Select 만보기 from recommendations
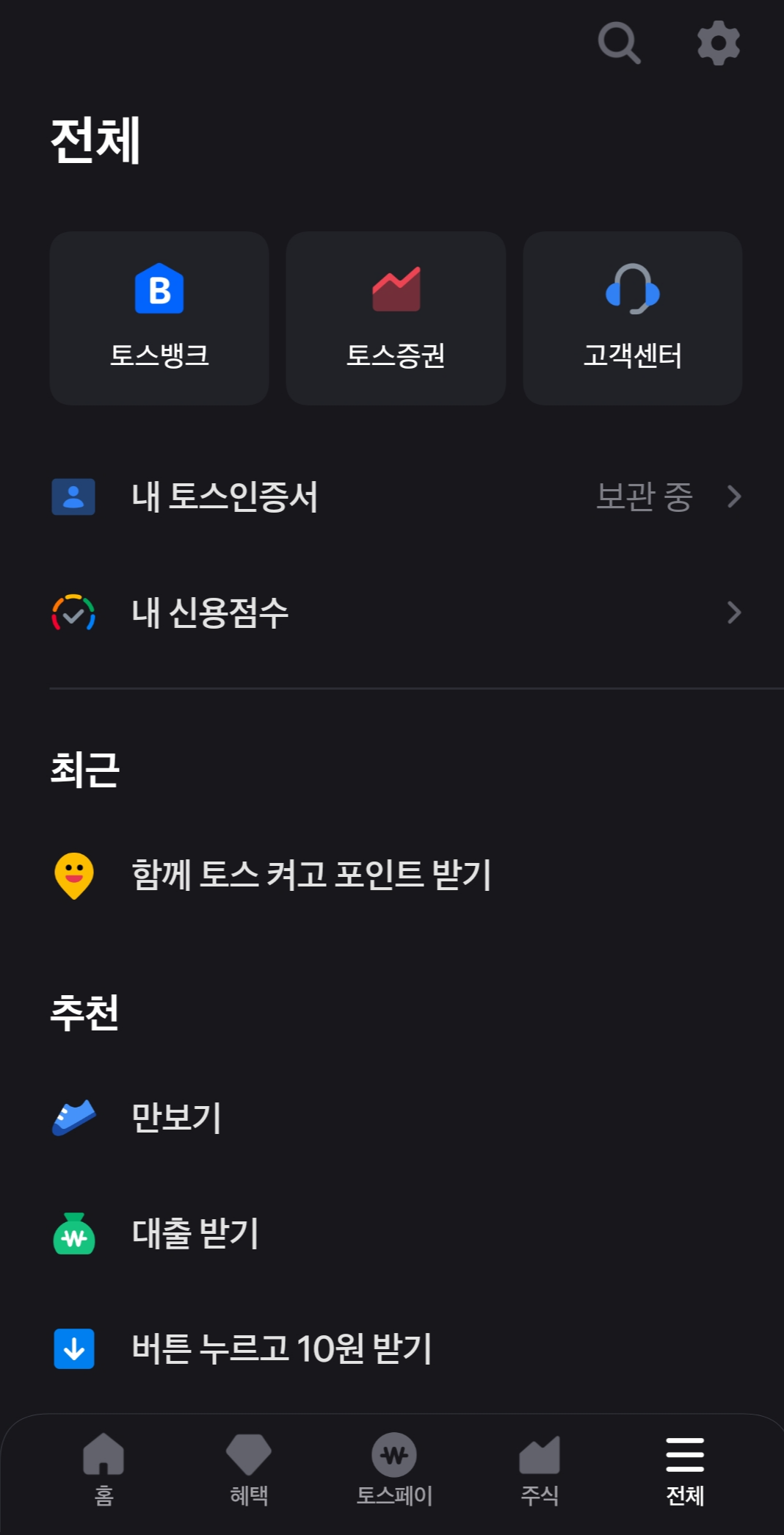This screenshot has width=784, height=1535. pyautogui.click(x=176, y=1117)
